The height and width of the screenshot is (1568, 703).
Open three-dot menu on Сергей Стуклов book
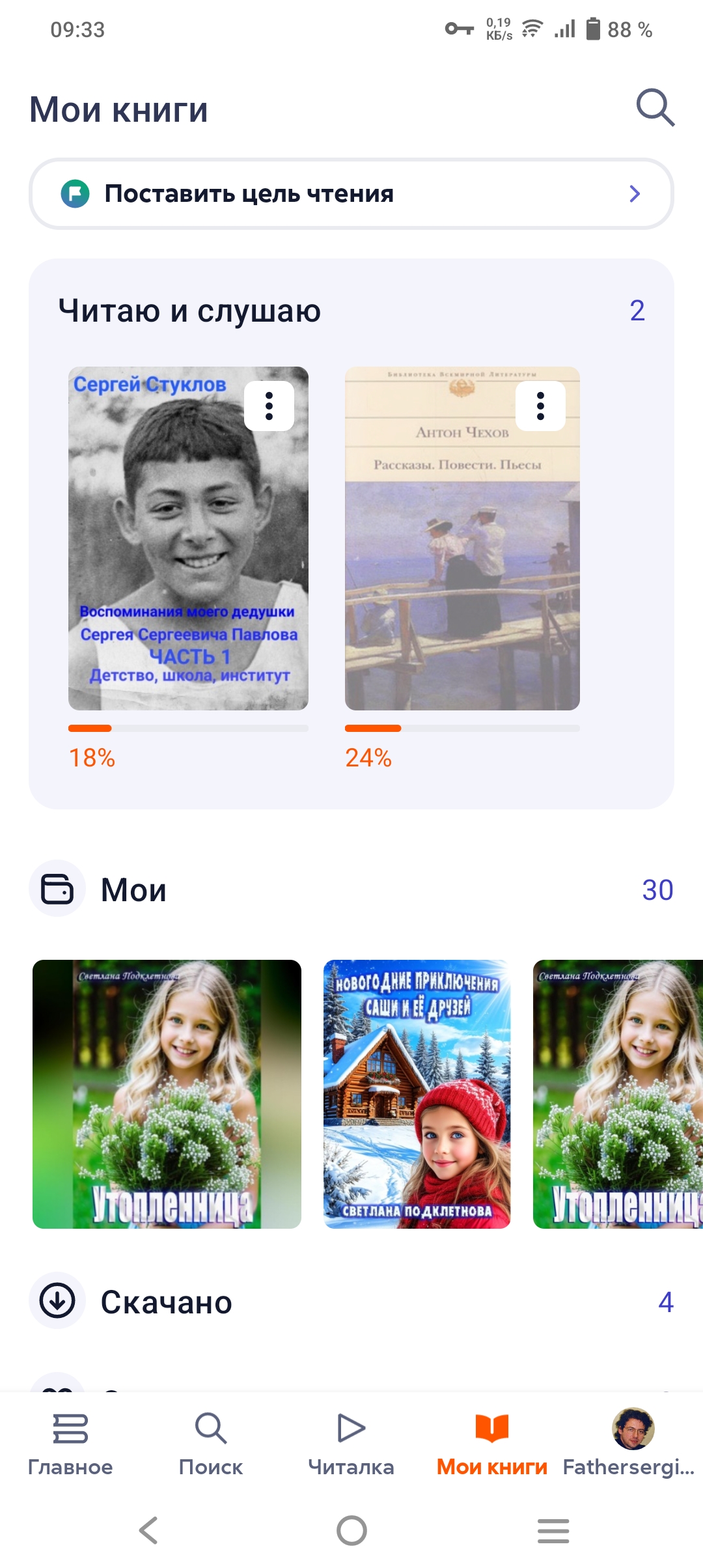coord(269,406)
